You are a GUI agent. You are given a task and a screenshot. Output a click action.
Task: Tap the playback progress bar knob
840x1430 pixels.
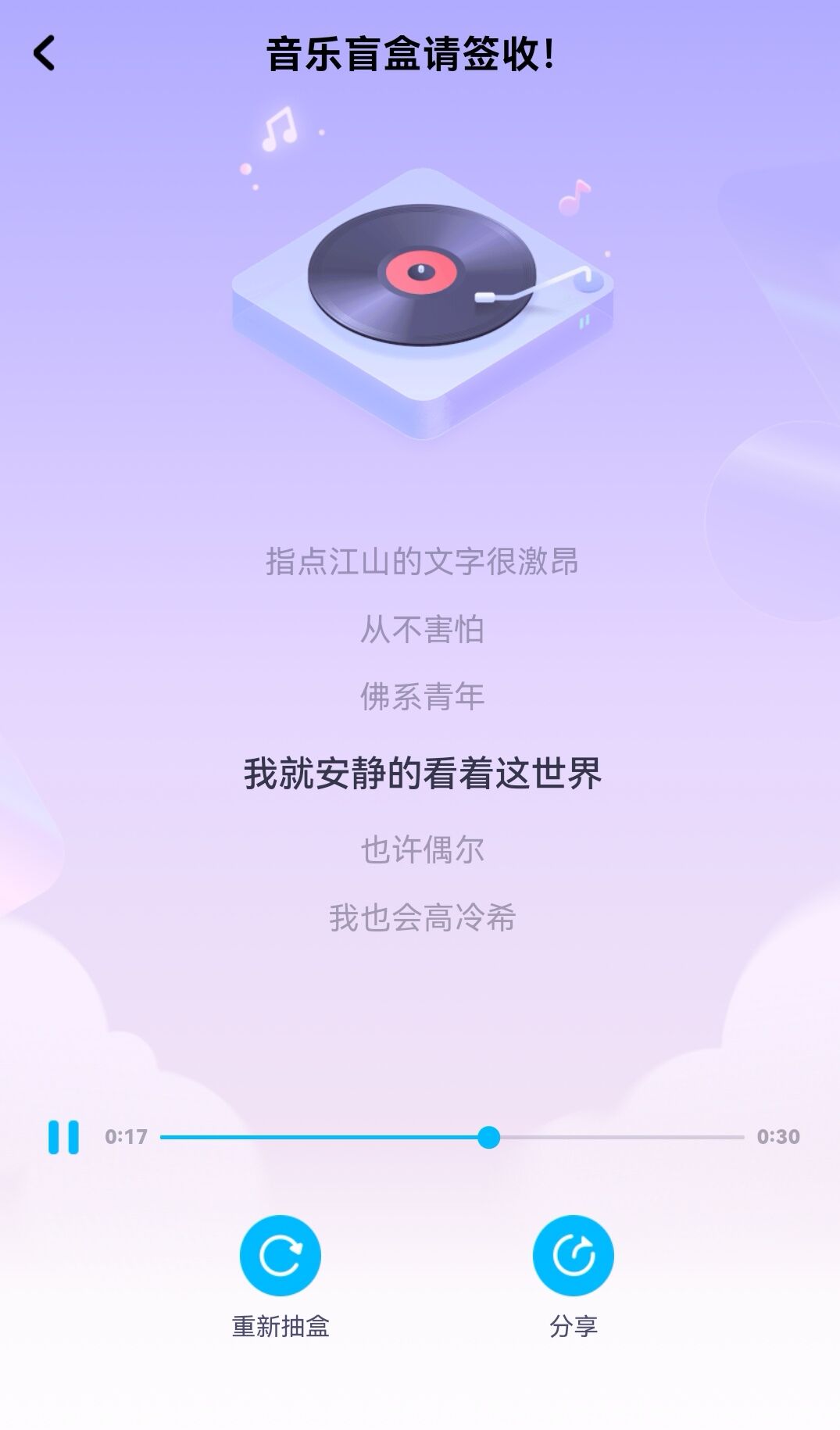(488, 1137)
